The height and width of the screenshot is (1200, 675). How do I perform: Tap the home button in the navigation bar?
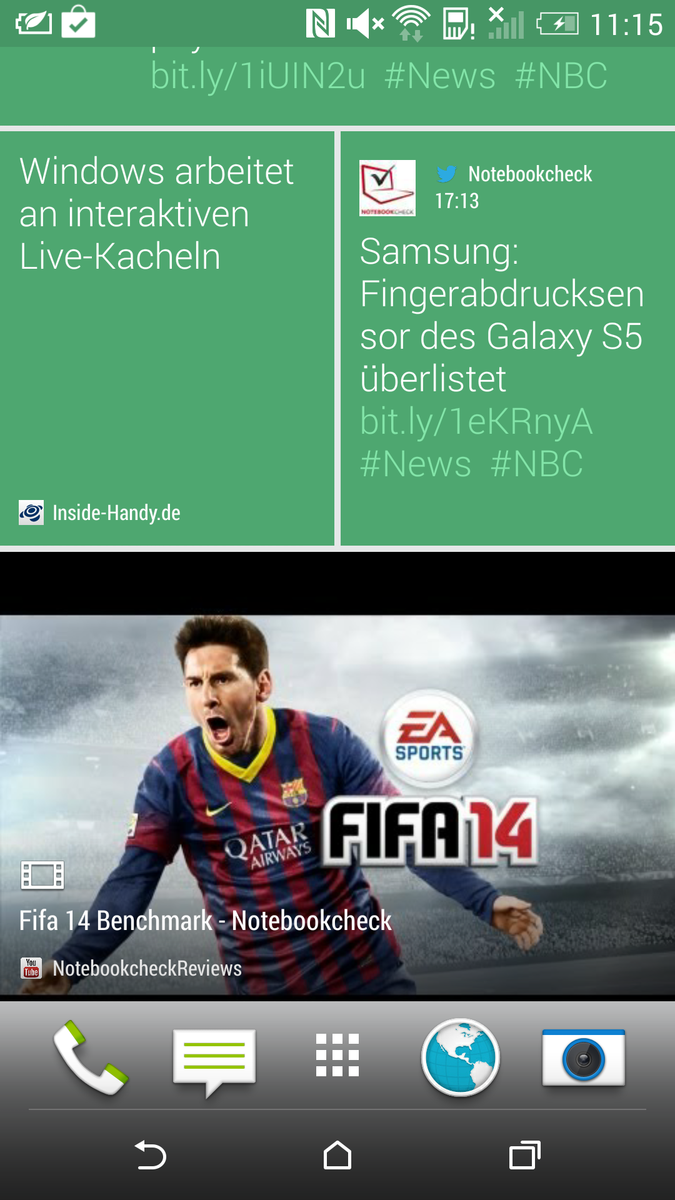pyautogui.click(x=337, y=1156)
